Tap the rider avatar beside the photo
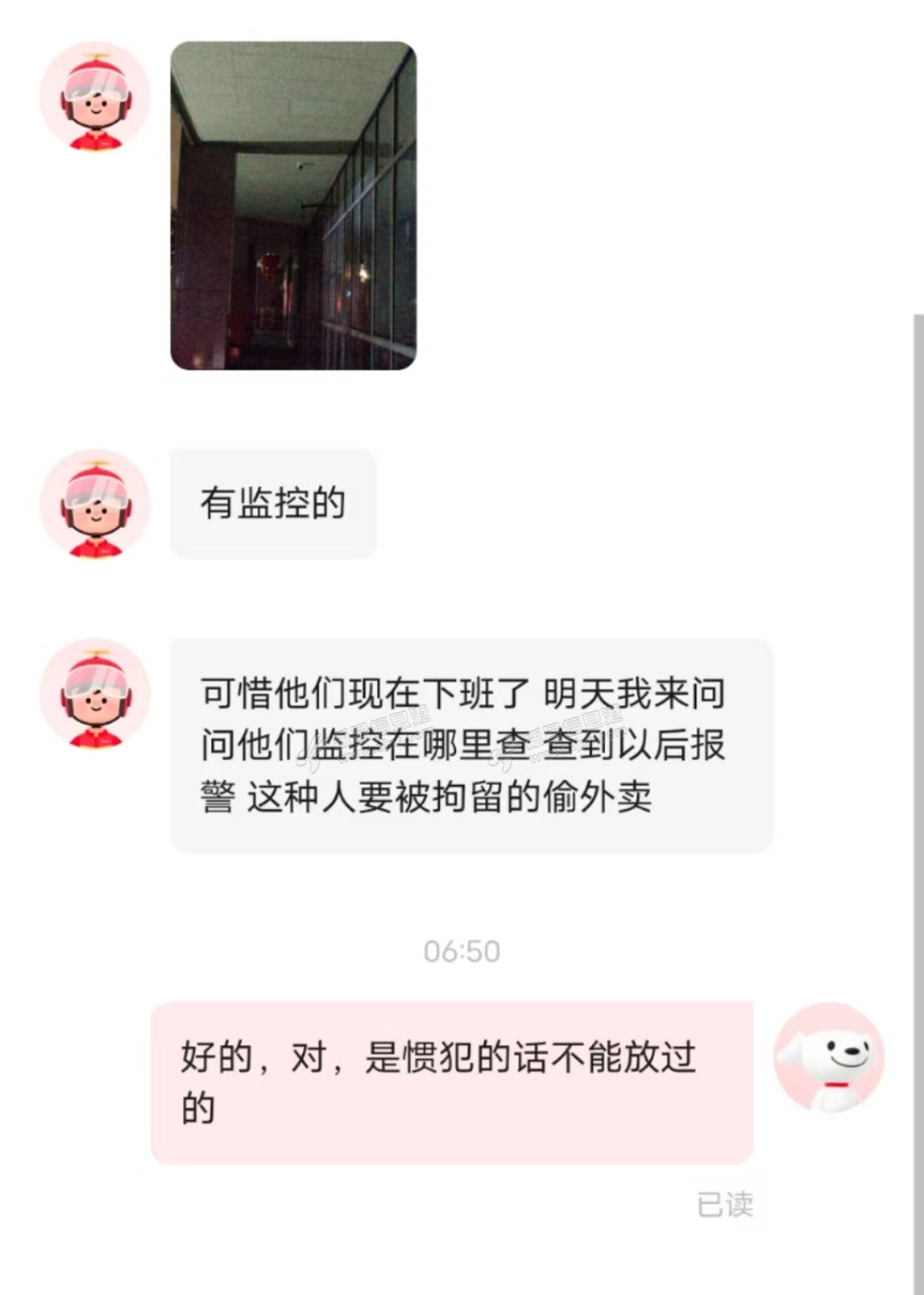 point(95,97)
